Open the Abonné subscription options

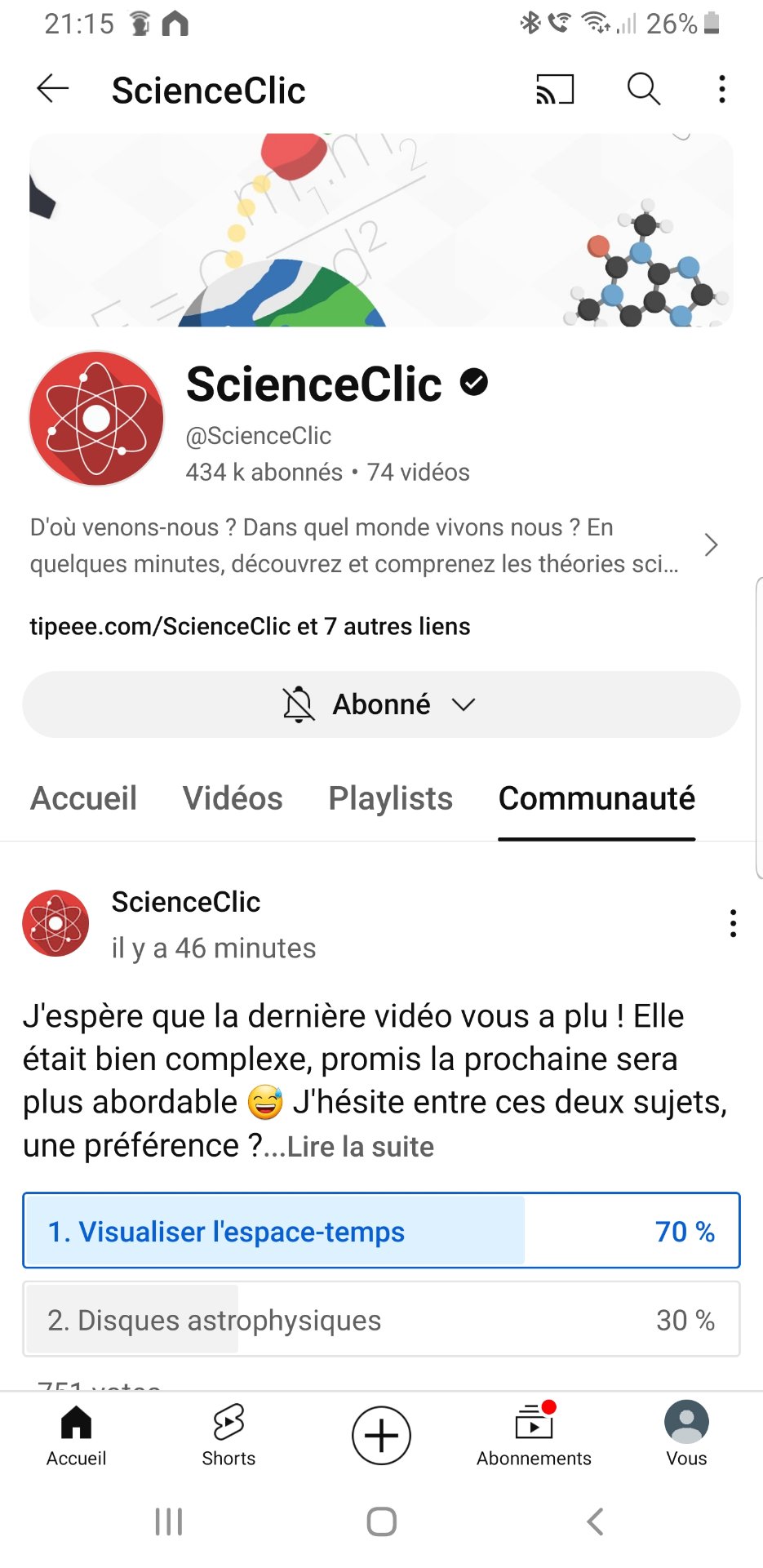(x=381, y=704)
